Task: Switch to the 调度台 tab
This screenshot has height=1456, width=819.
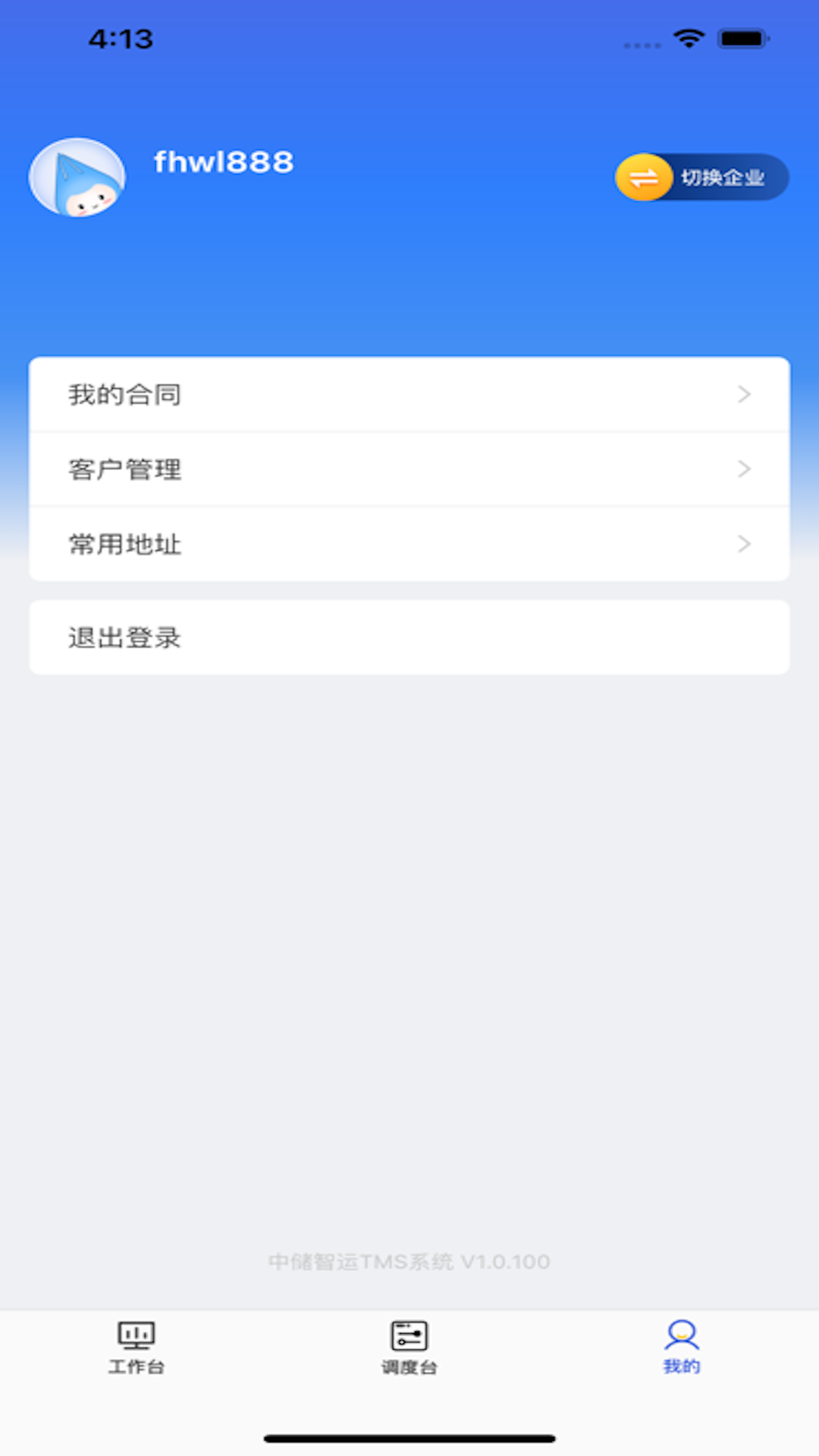Action: [409, 1348]
